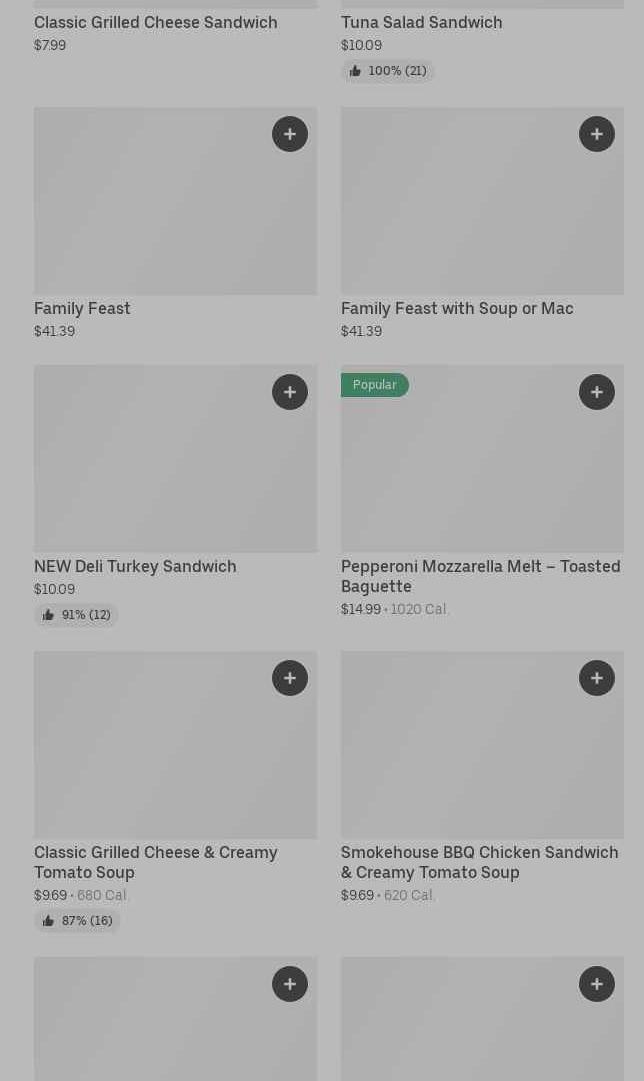This screenshot has height=1081, width=644.
Task: Add Pepperoni Mozzarella Melt to cart
Action: [596, 392]
